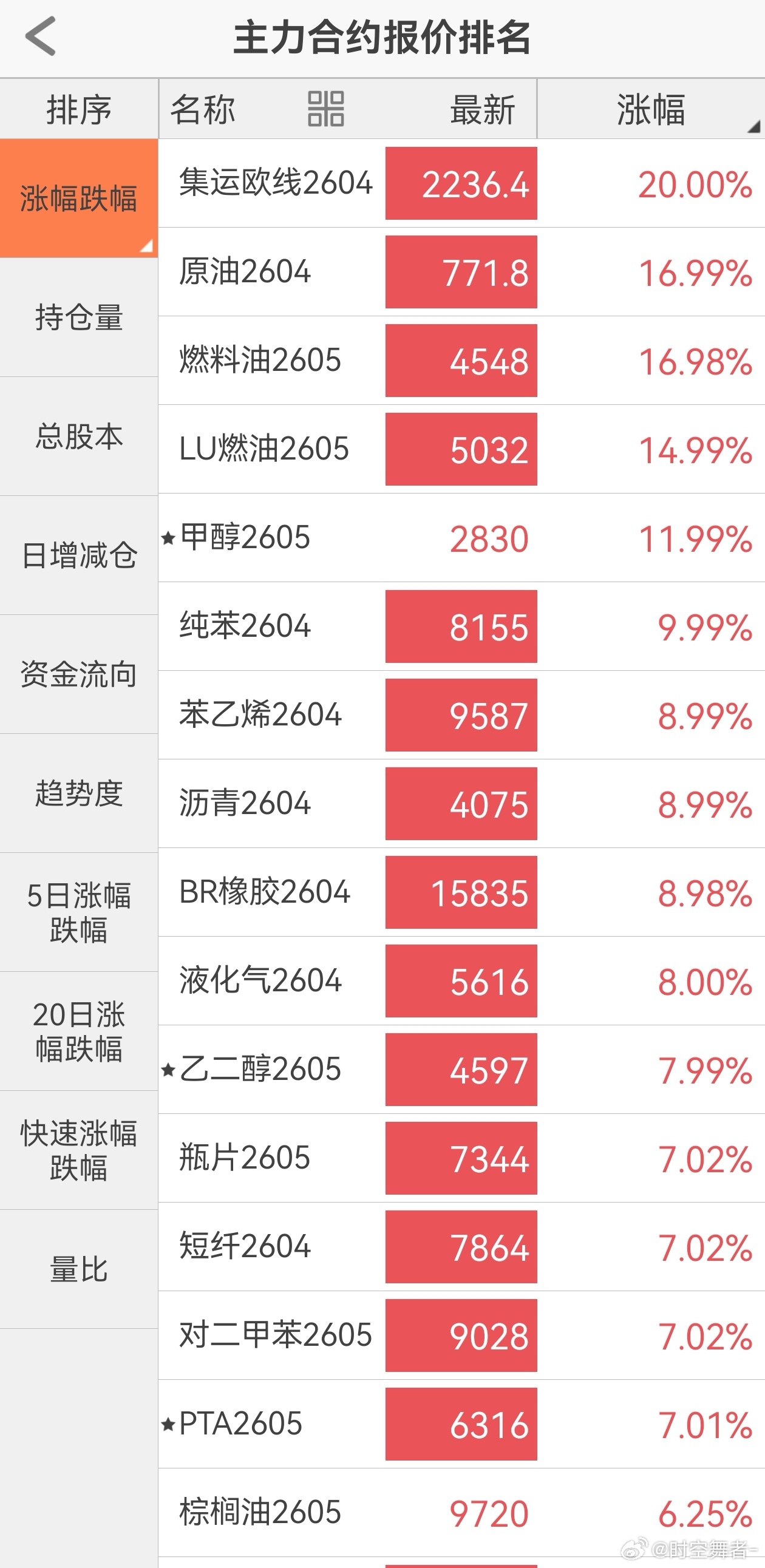
Task: Tap the 原油2604 price cell 771.8
Action: pos(461,273)
